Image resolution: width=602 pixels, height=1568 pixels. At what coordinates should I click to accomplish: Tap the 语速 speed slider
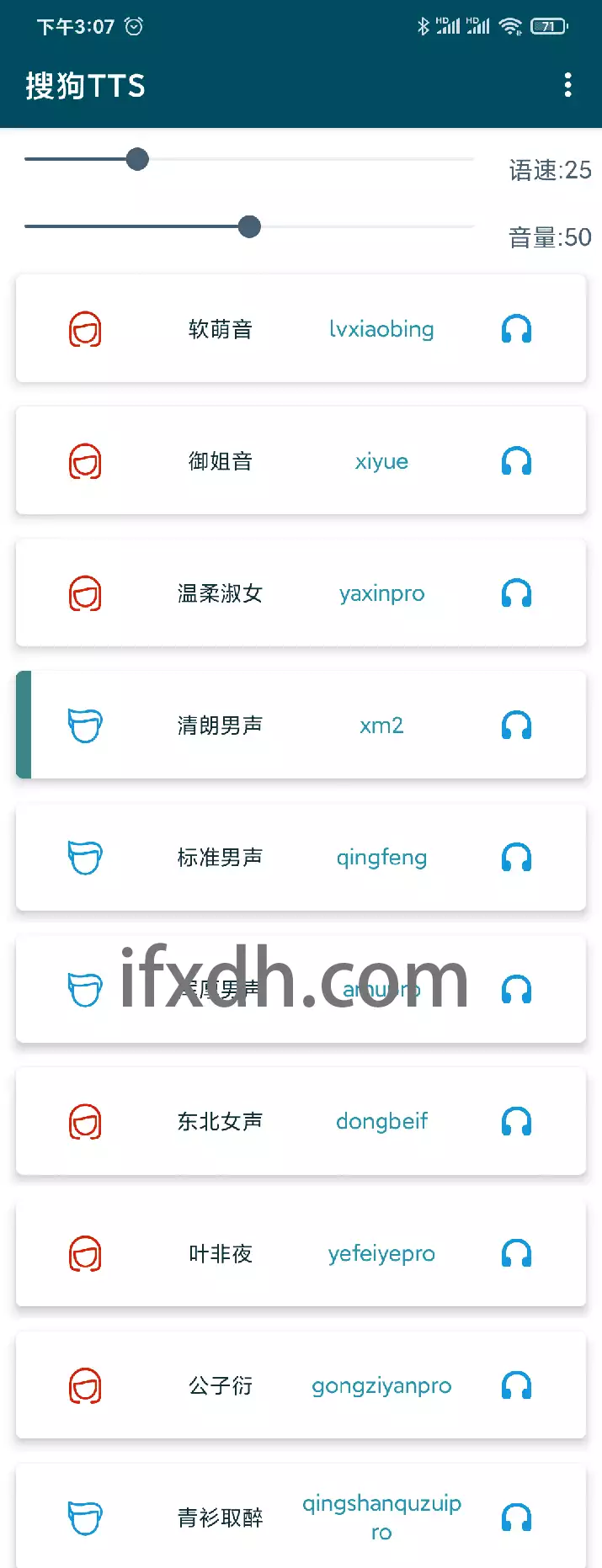coord(249,159)
